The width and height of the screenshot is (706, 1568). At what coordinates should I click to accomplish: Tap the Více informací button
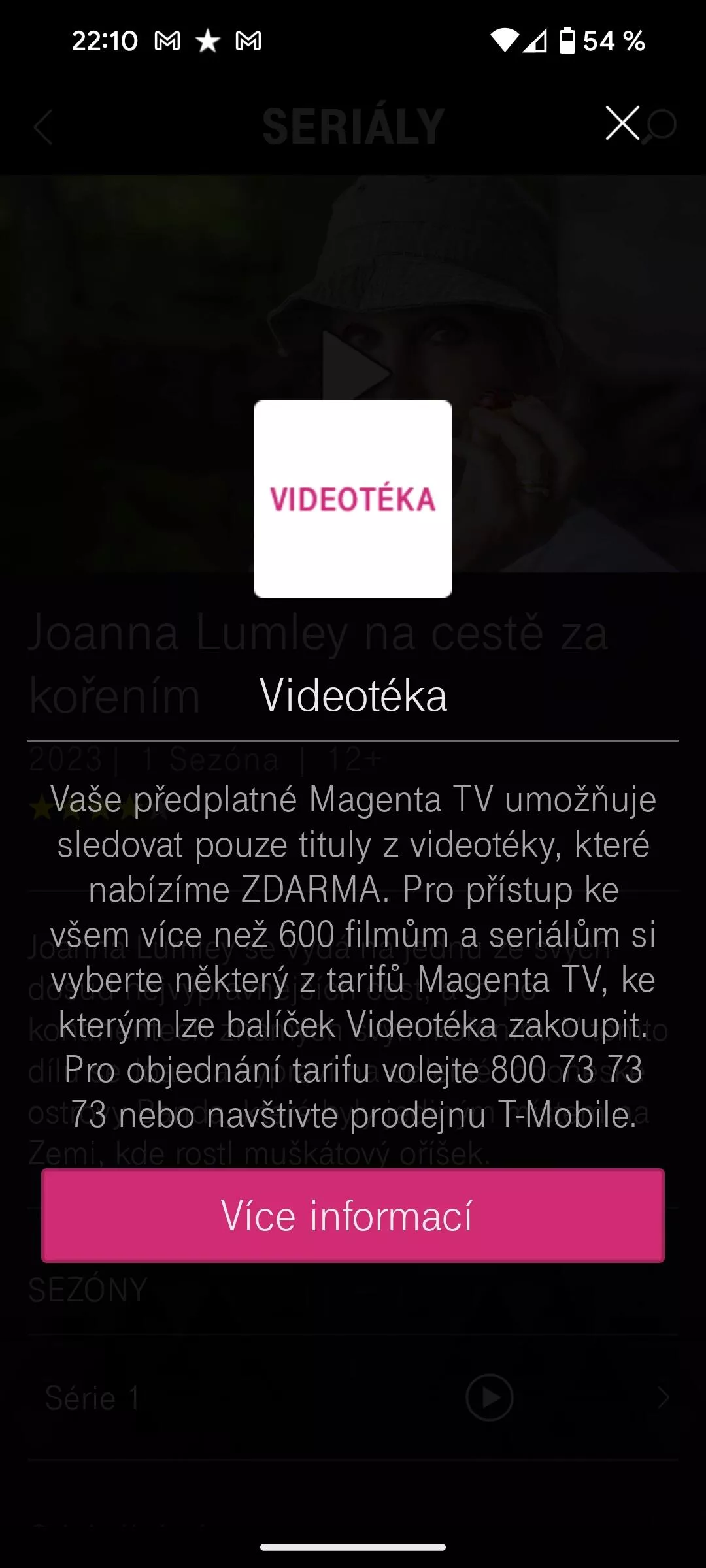click(353, 1215)
